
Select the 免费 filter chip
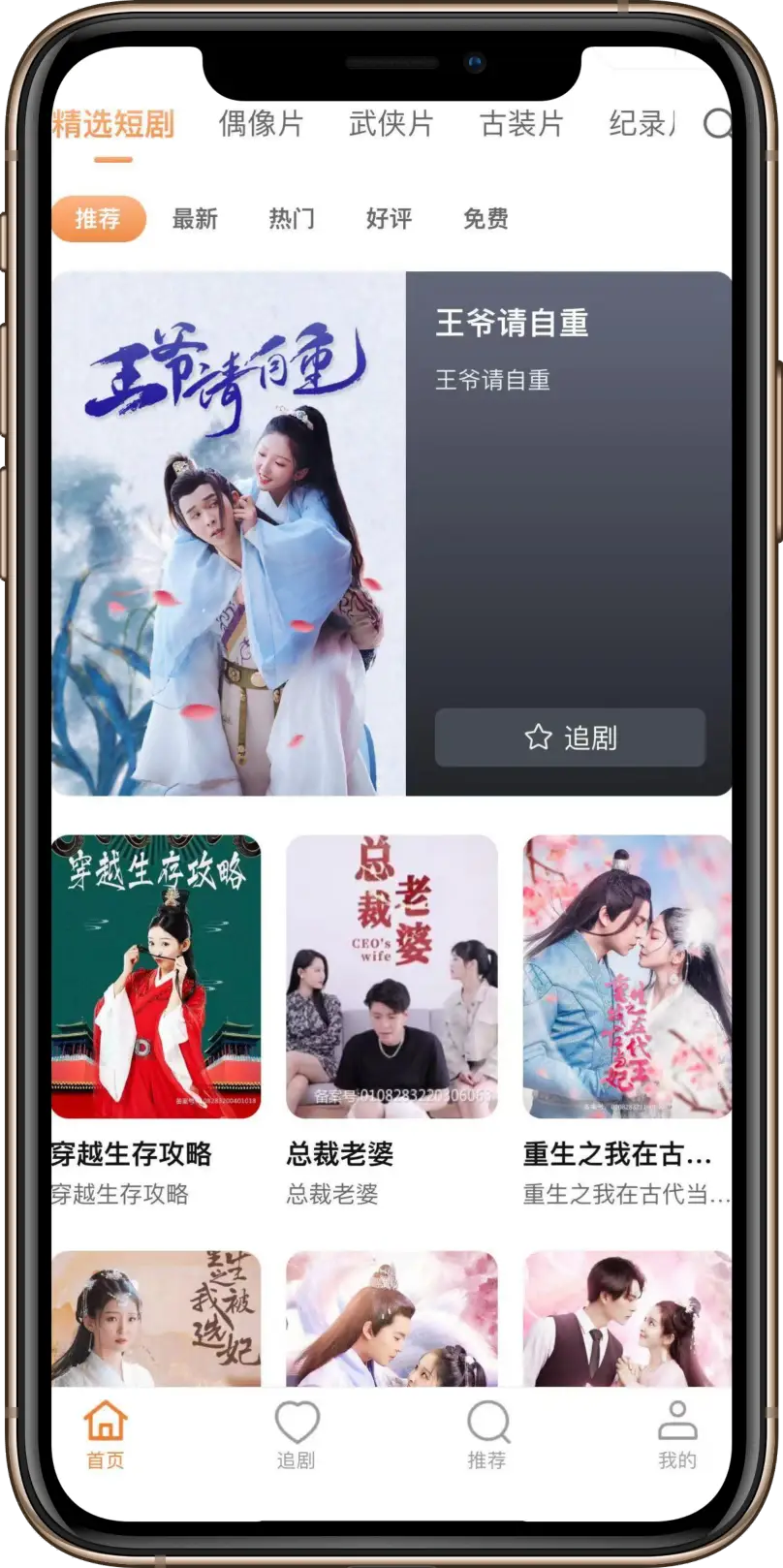coord(485,219)
